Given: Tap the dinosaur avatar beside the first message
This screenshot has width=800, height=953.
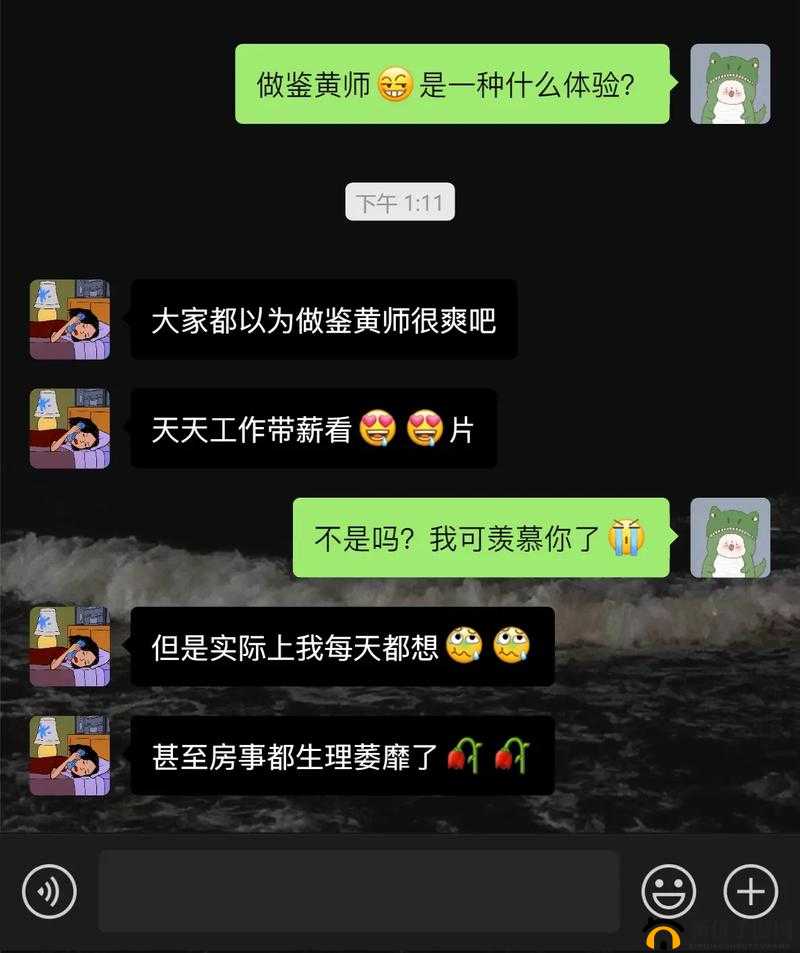Looking at the screenshot, I should 730,85.
